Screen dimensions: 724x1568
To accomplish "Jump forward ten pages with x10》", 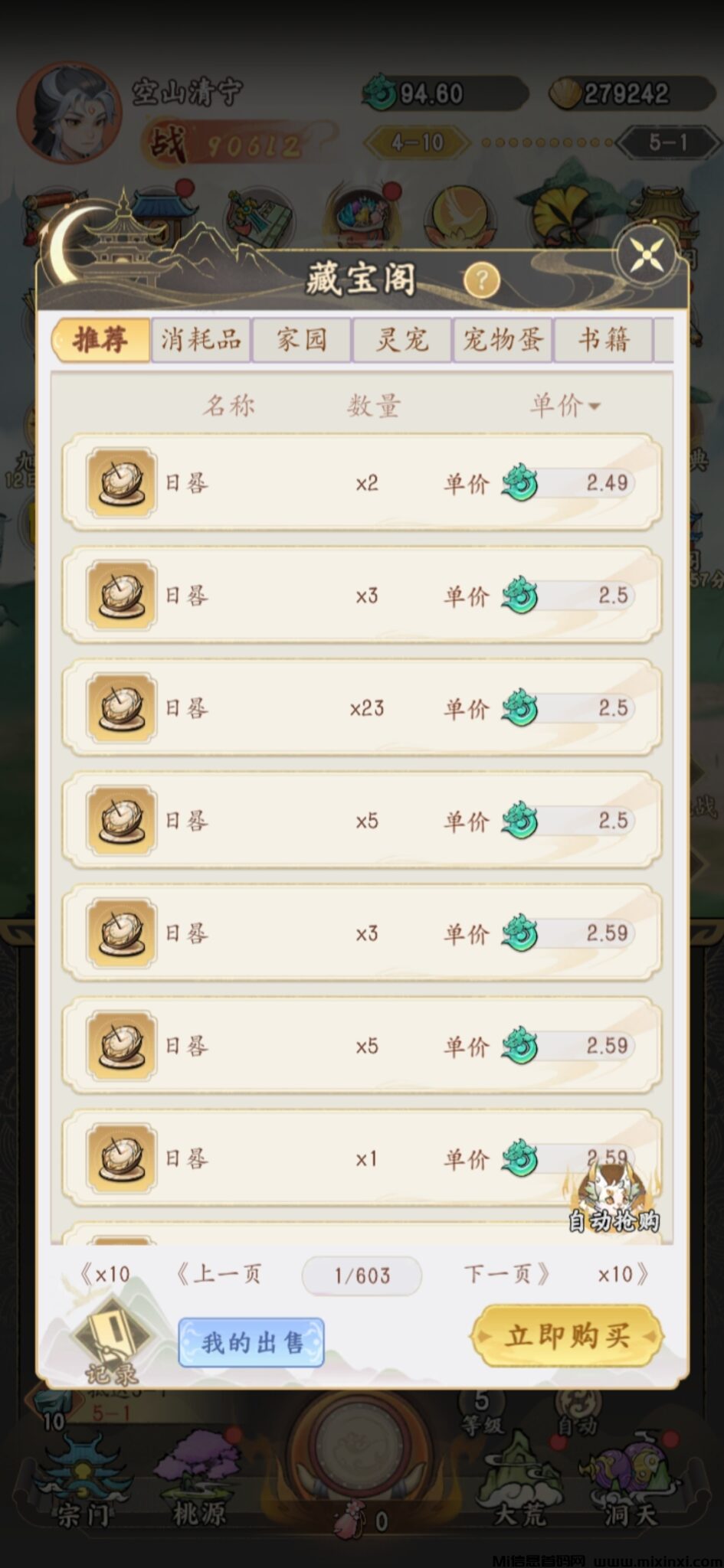I will point(622,1275).
